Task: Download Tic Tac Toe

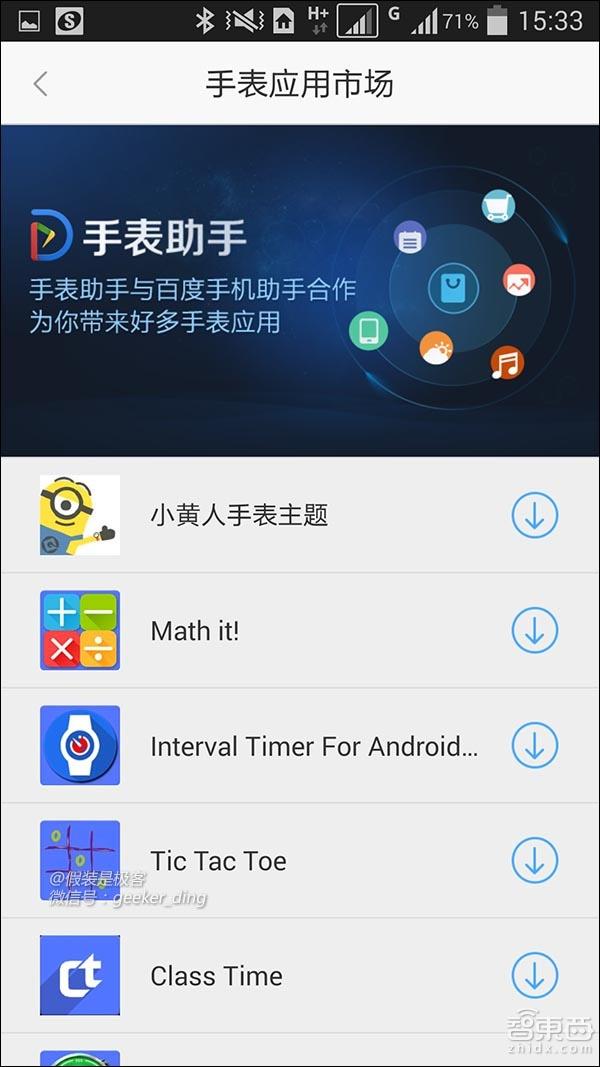Action: point(535,861)
